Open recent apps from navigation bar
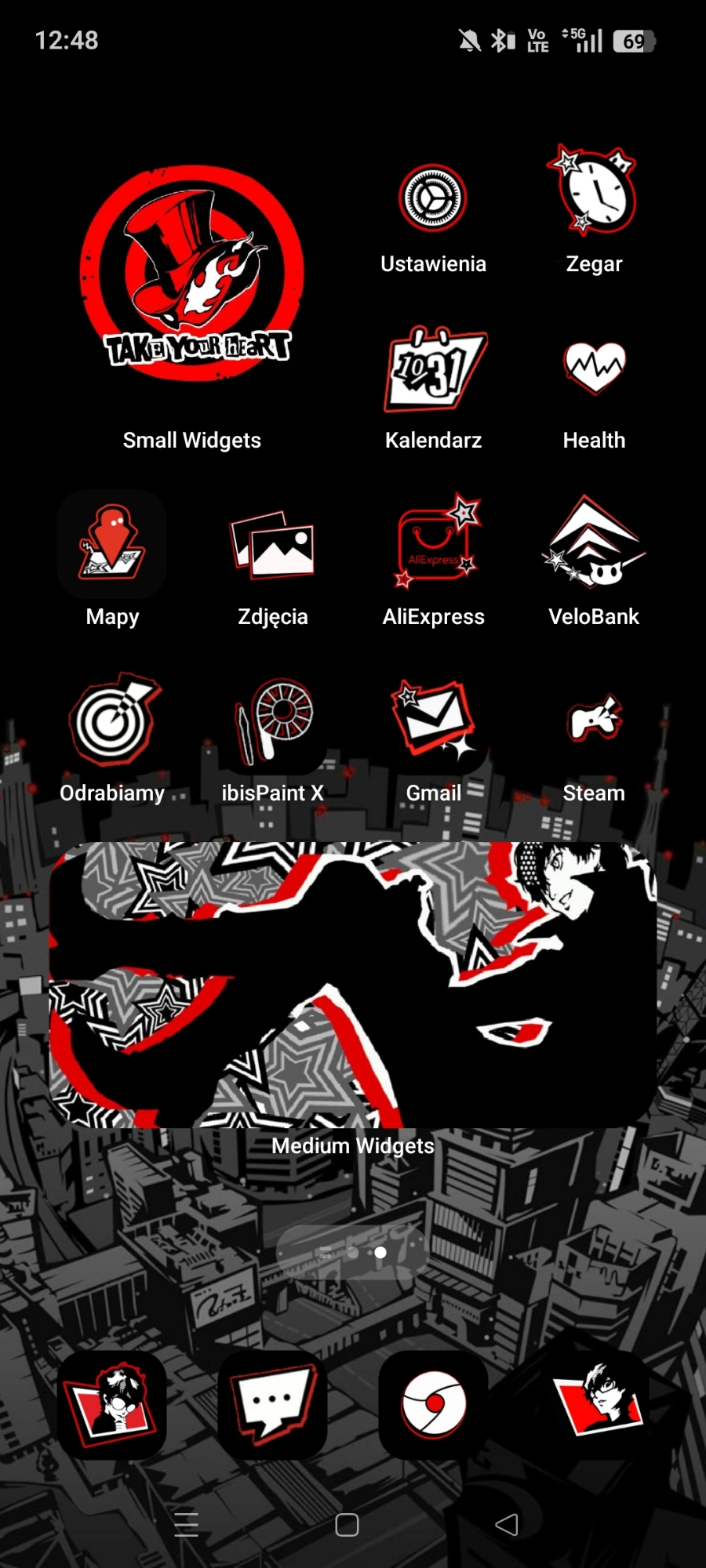The height and width of the screenshot is (1568, 706). 186,1524
